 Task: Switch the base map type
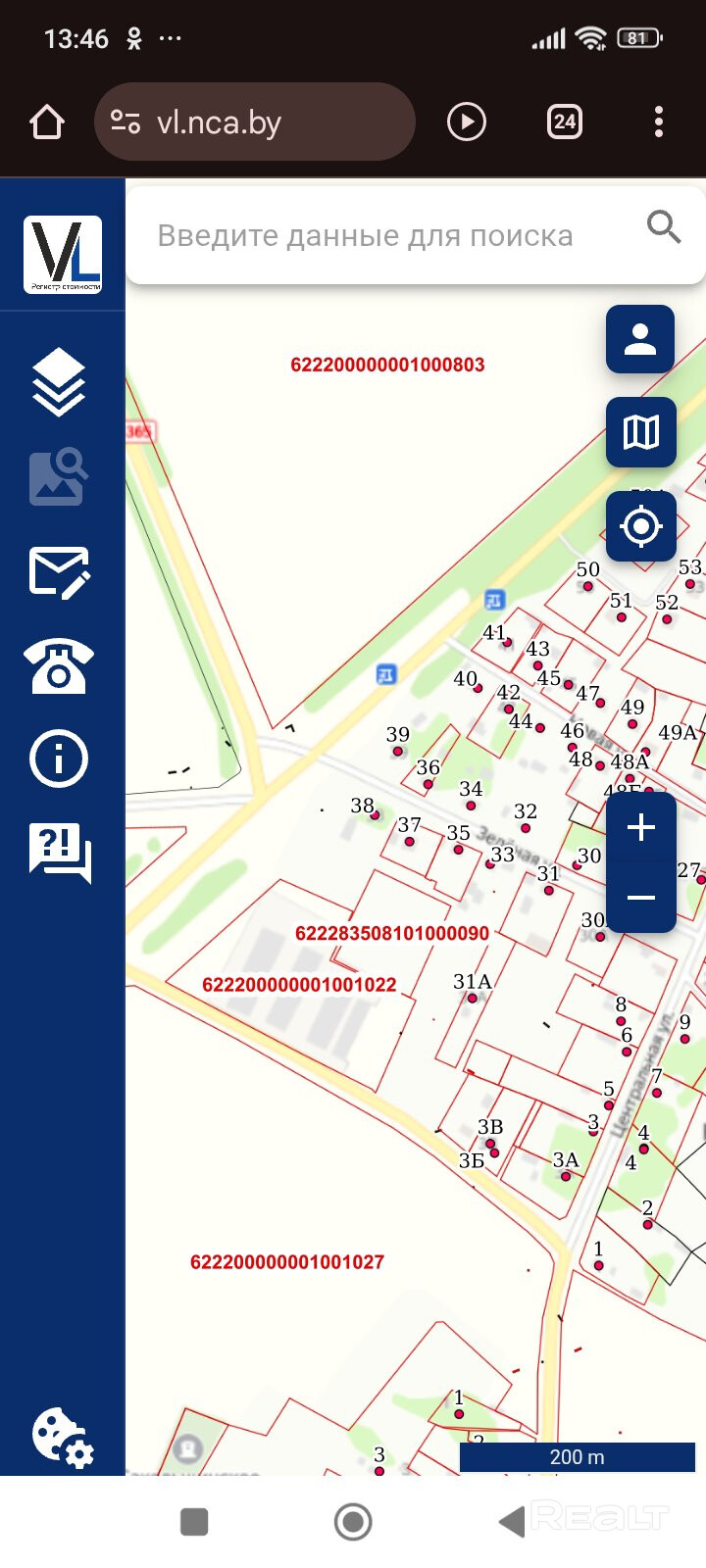640,432
